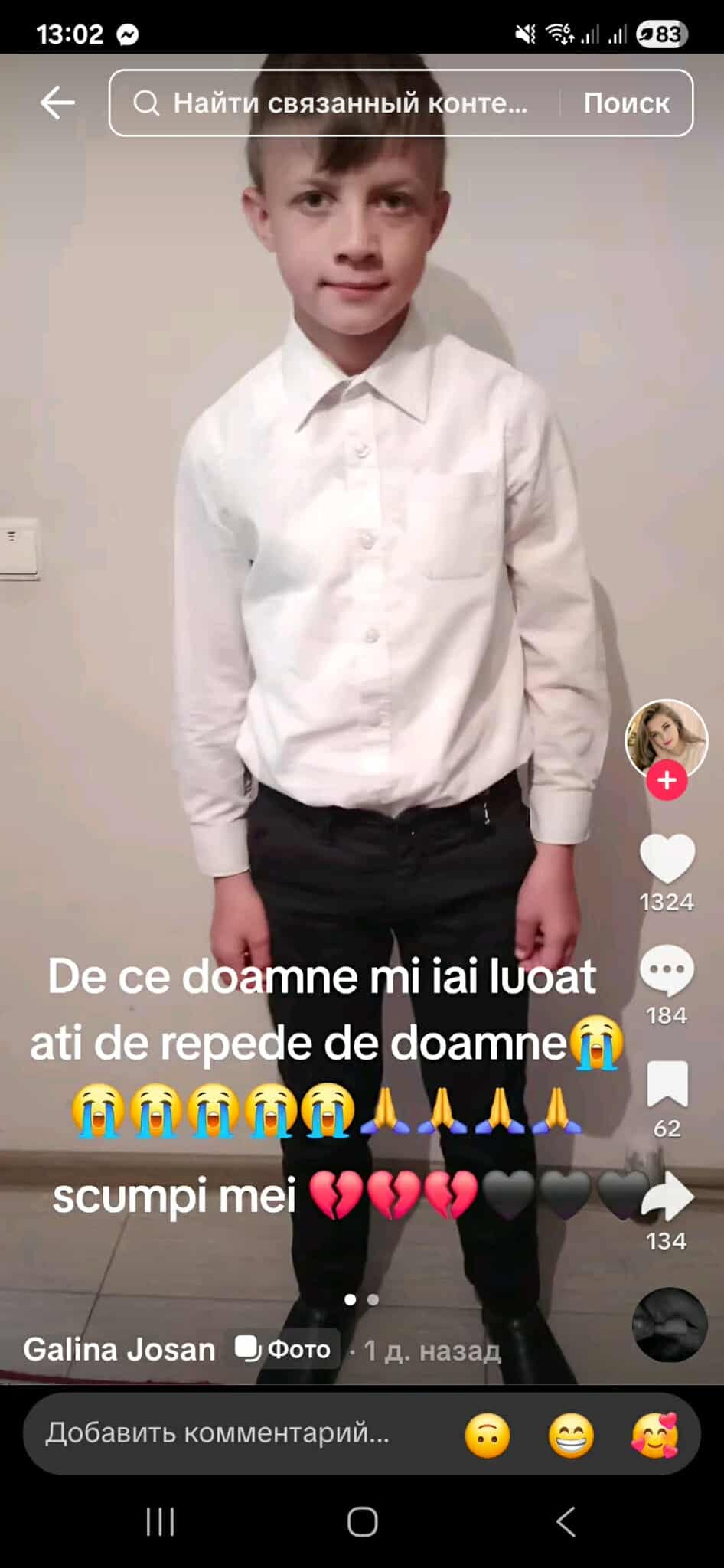This screenshot has height=1568, width=724.
Task: Insert the upside-down face emoji
Action: 488,1435
